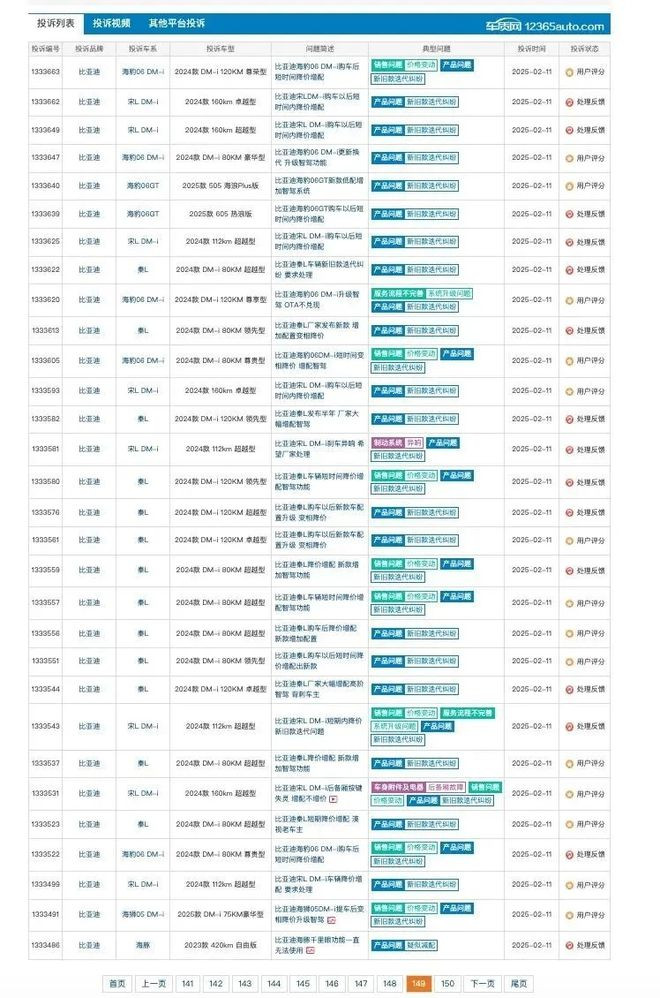Jump to page 145
This screenshot has height=998, width=660.
(x=303, y=983)
